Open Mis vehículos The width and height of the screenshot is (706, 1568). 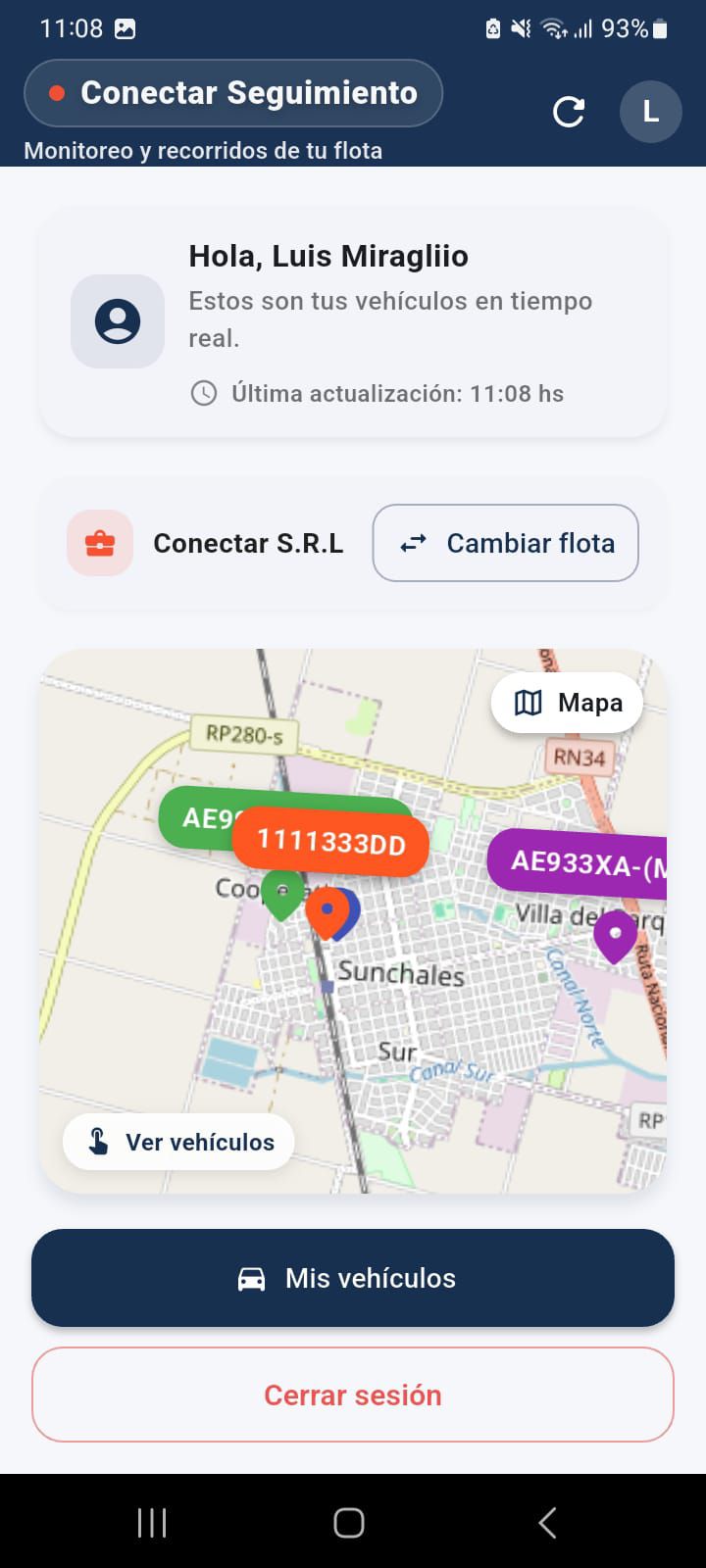pos(353,1278)
